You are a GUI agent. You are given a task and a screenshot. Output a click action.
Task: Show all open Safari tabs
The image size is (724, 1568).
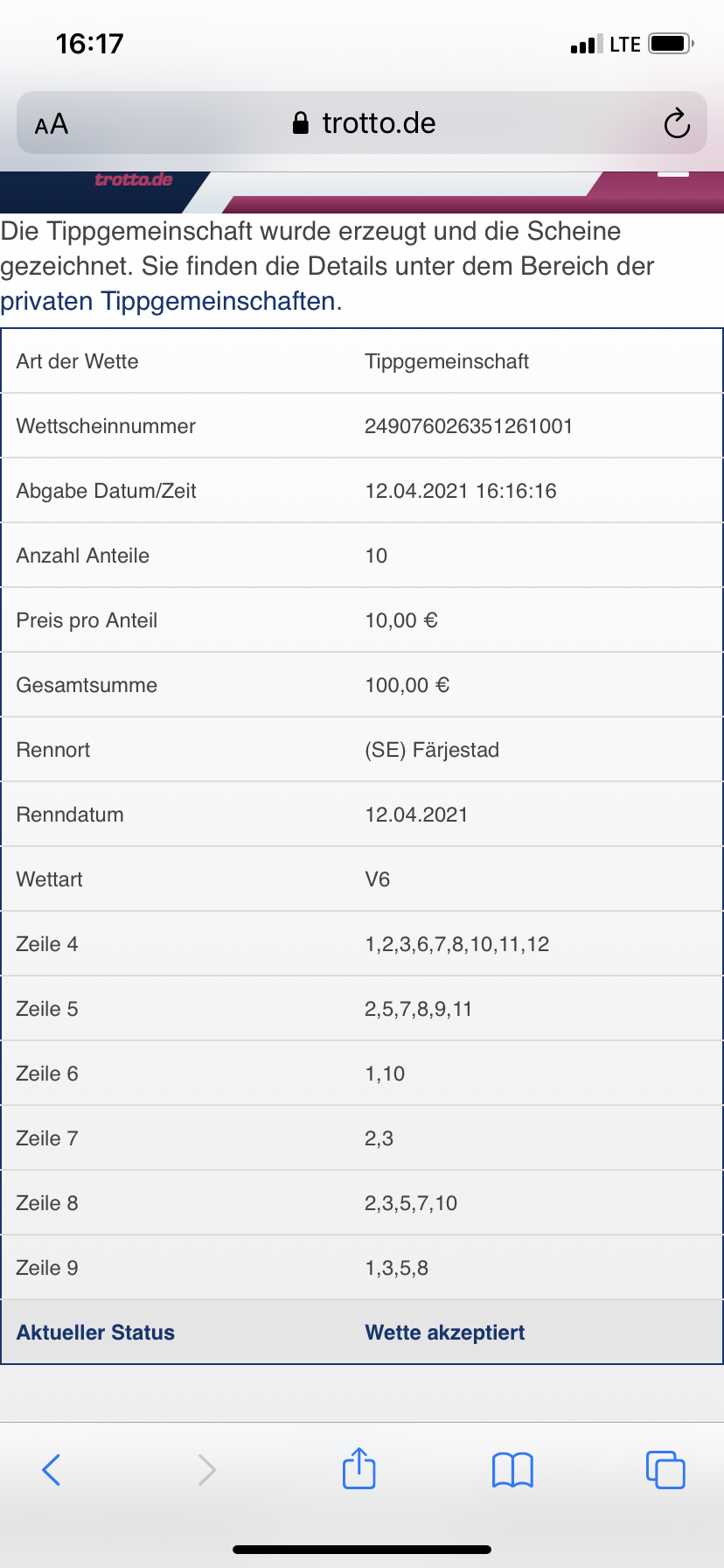[x=665, y=1469]
